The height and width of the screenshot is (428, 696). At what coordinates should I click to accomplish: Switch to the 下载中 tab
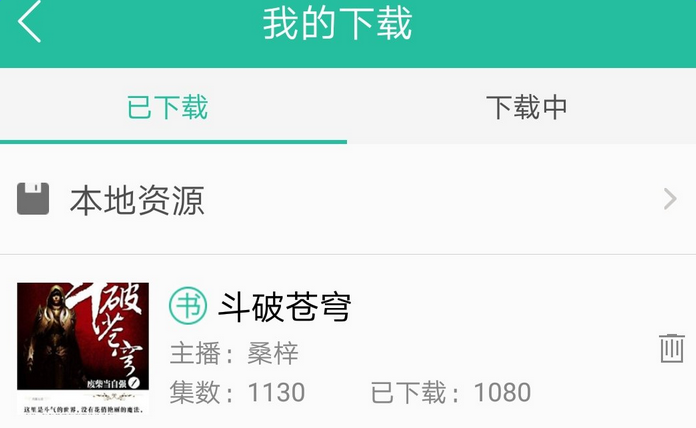coord(522,107)
